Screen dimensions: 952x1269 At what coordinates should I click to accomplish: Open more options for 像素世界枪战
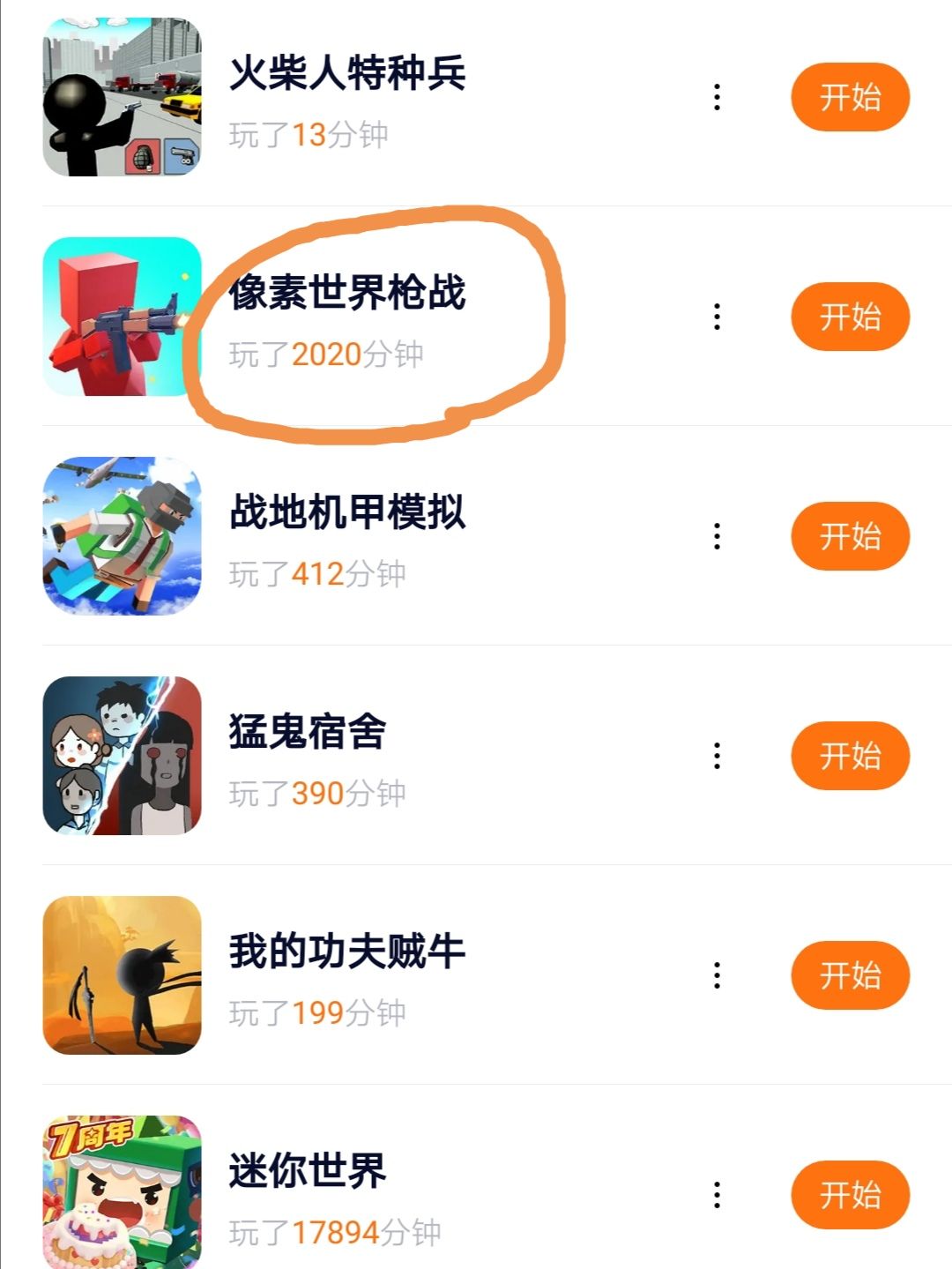coord(717,317)
